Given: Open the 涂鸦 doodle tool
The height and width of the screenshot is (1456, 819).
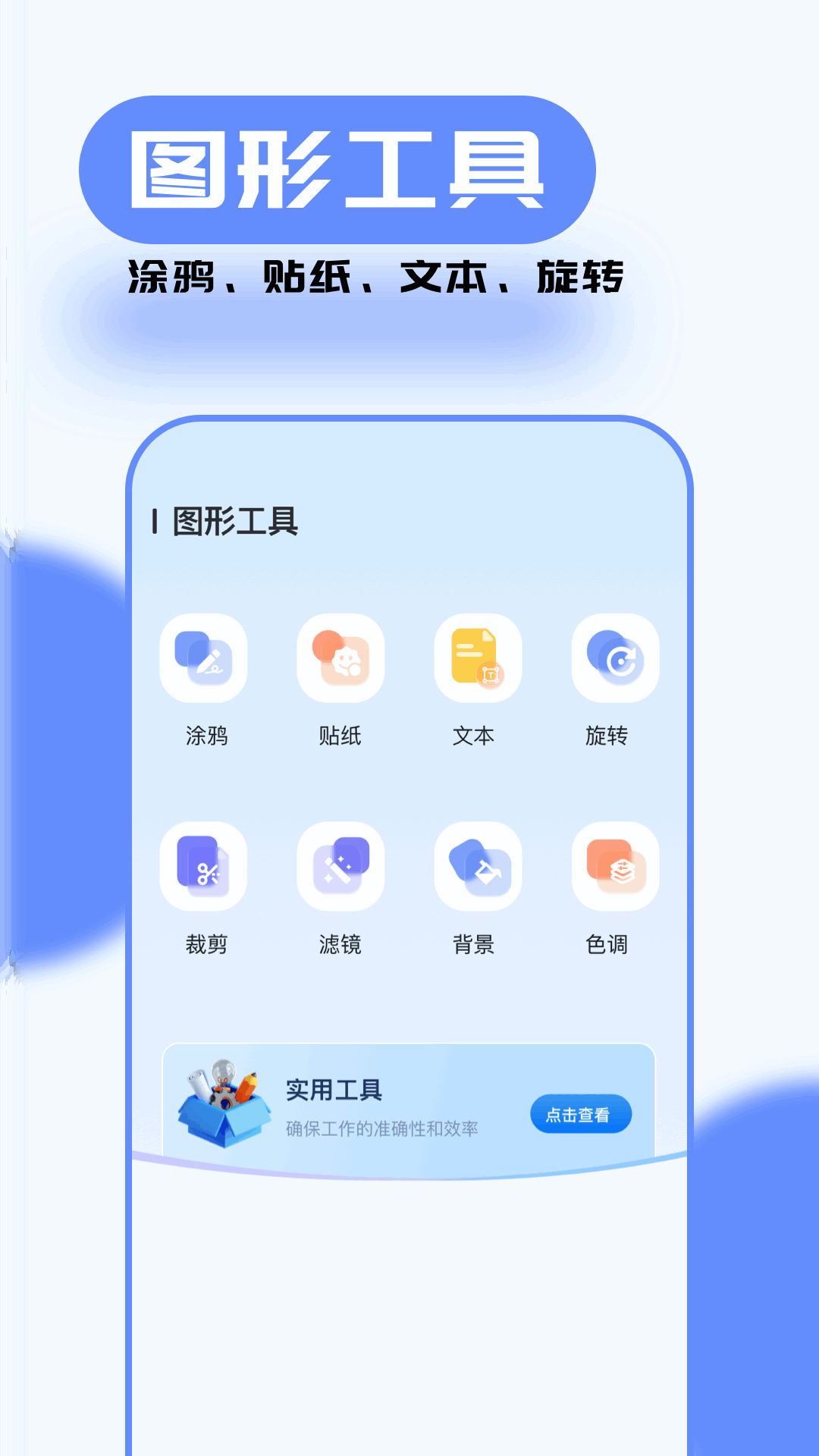Looking at the screenshot, I should coord(204,659).
